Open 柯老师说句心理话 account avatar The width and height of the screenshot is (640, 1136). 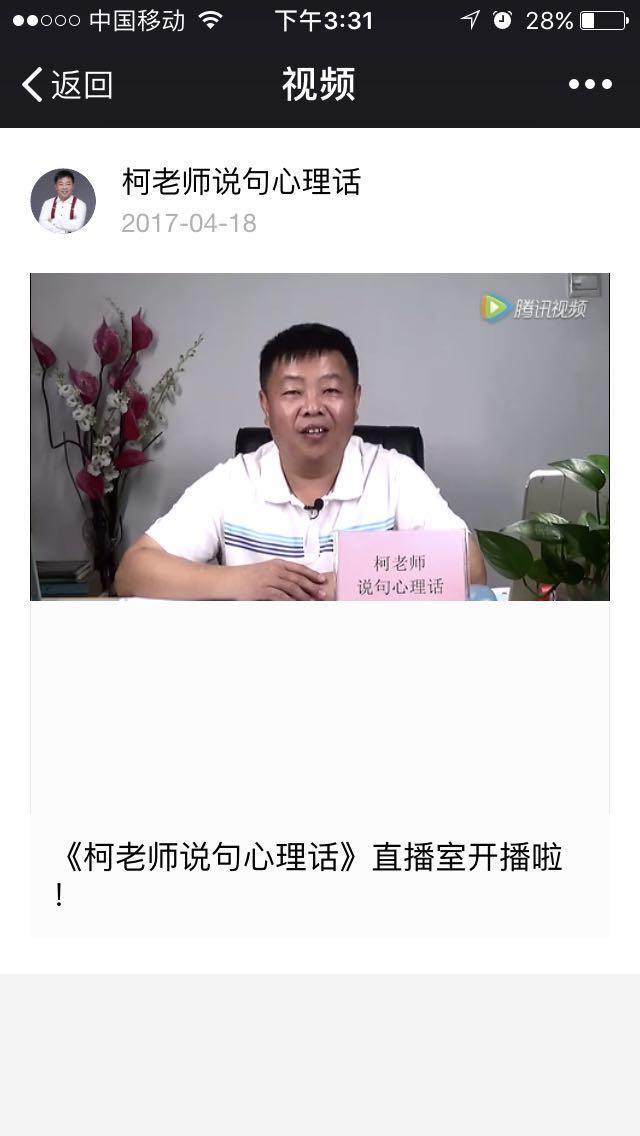coord(63,201)
